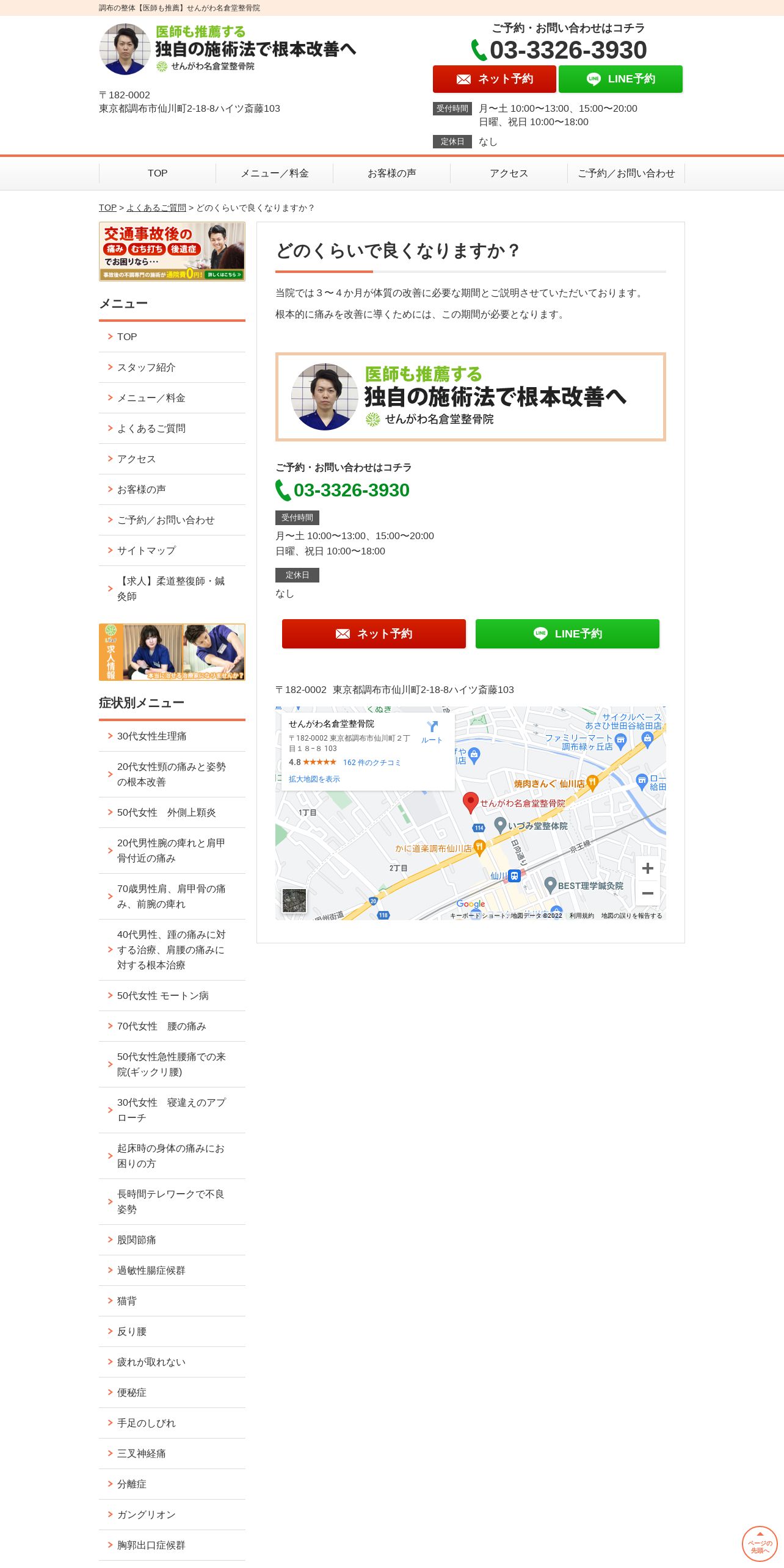
Task: Go to お客様の声 in the top navigation
Action: coord(392,173)
